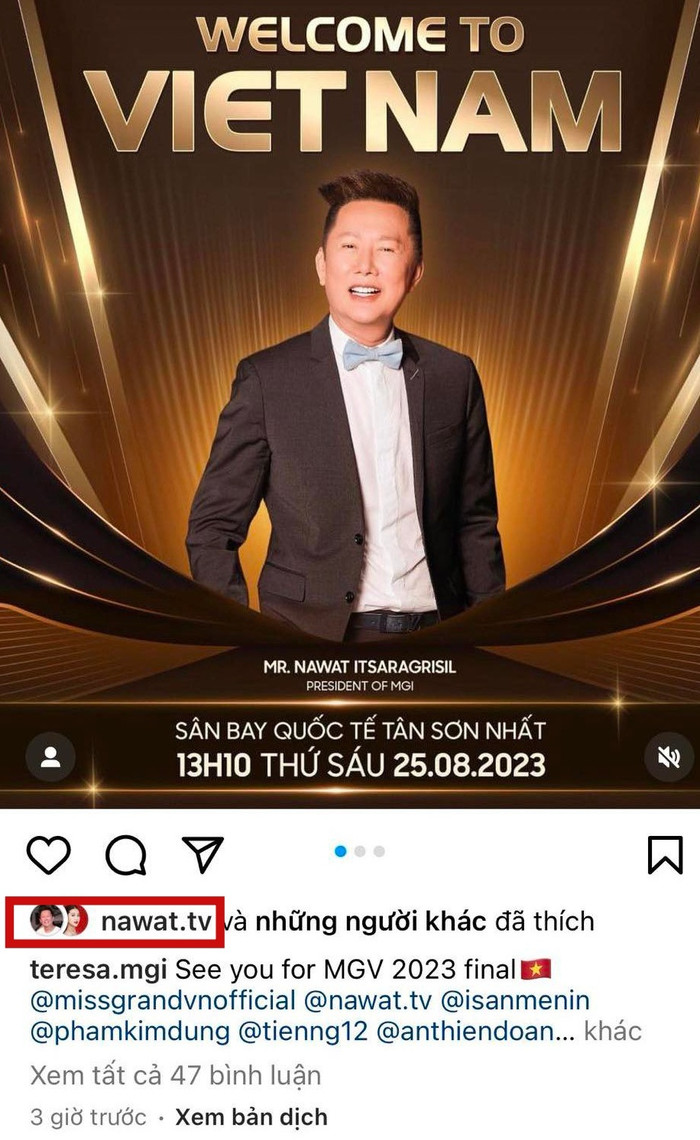700x1140 pixels.
Task: Open nawat.tv profile in likes
Action: [157, 921]
